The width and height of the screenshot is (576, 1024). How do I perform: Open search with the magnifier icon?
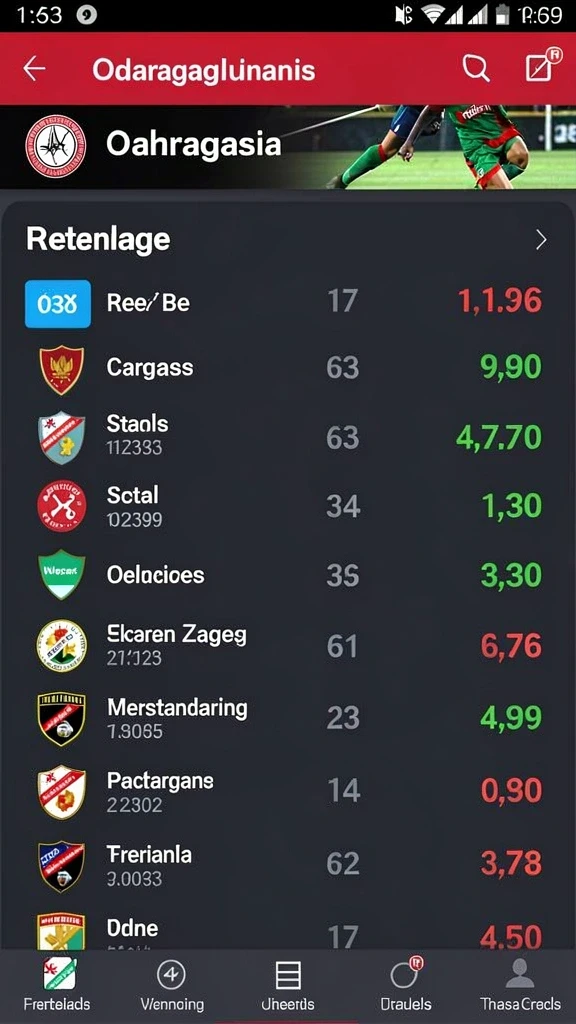click(x=476, y=67)
